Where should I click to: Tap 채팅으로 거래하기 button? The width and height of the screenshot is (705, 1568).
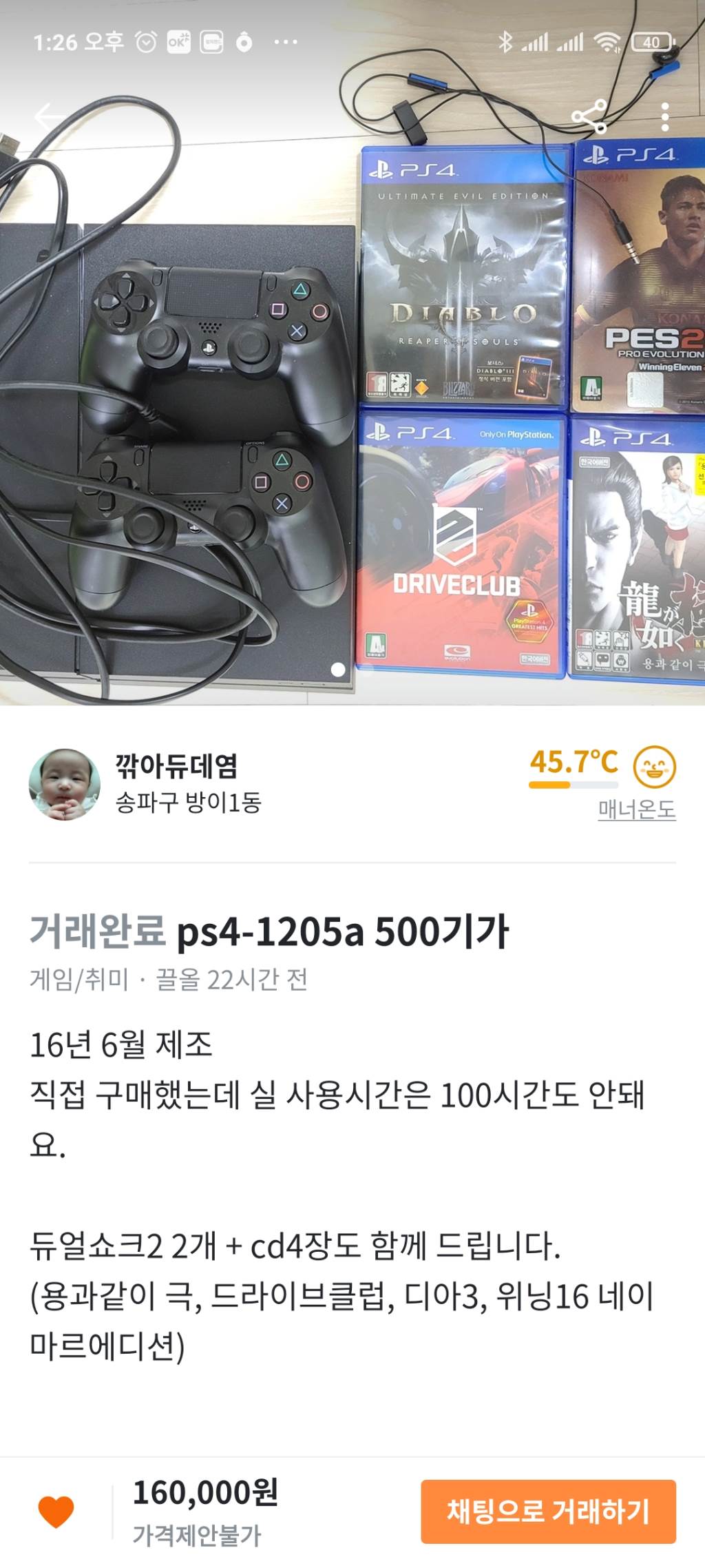pyautogui.click(x=548, y=1512)
